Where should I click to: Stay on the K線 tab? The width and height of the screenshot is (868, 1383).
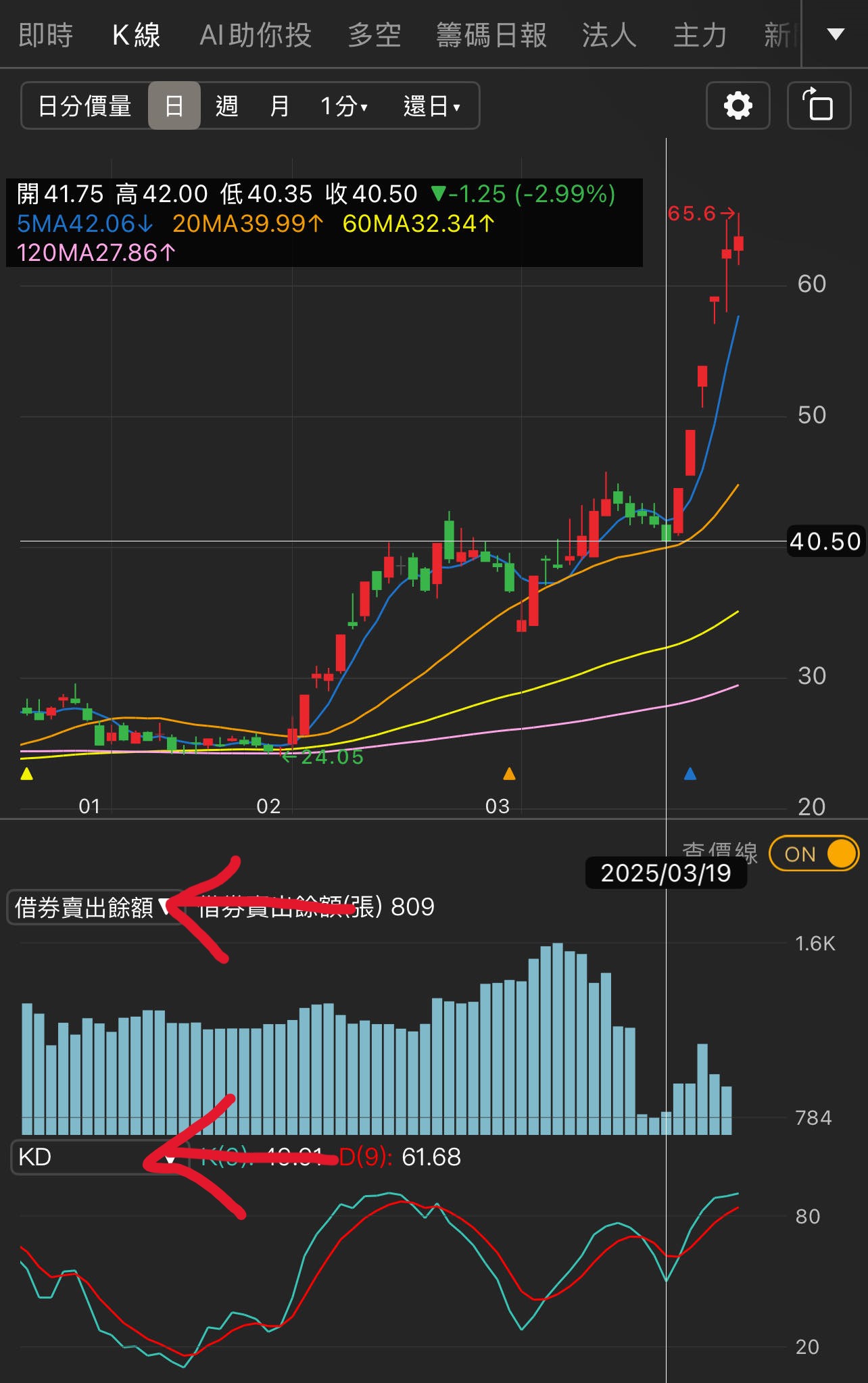coord(136,35)
